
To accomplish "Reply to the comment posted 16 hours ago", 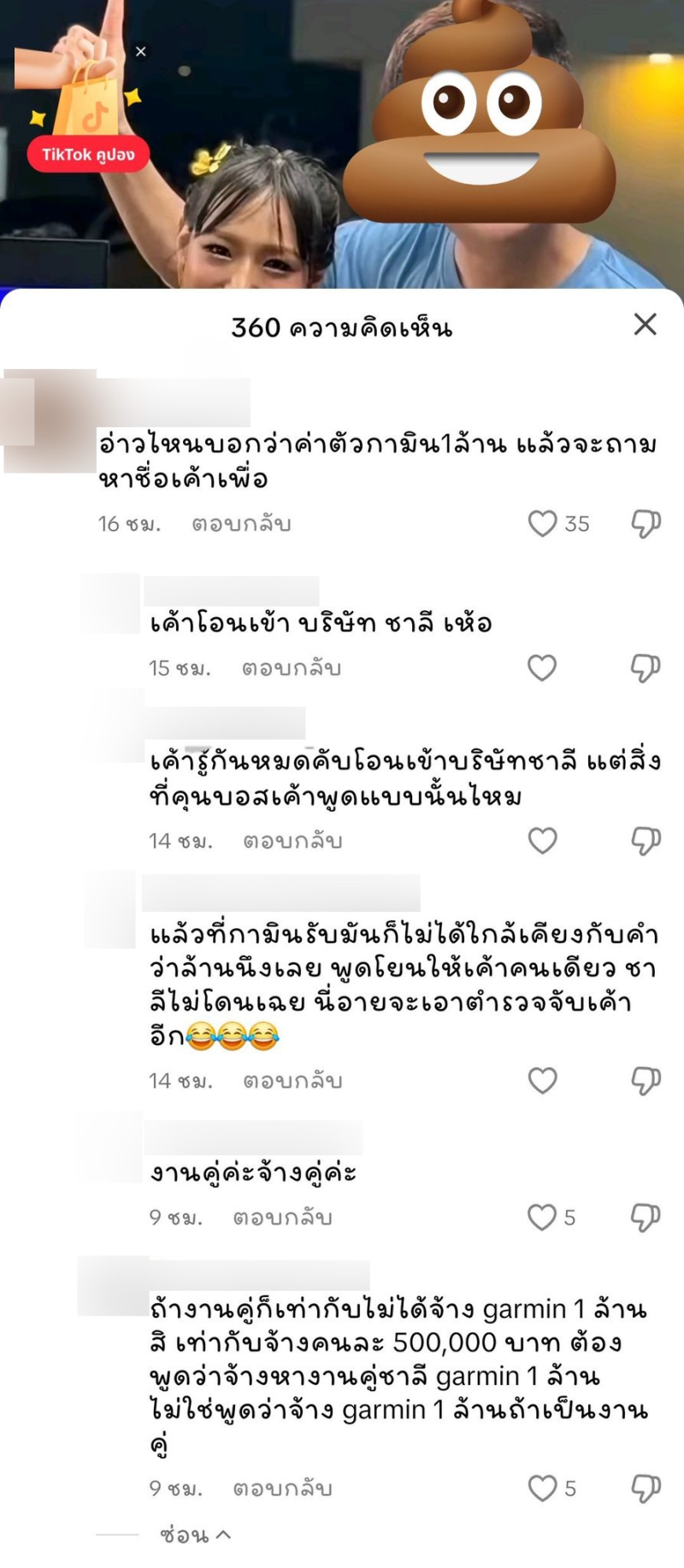I will point(241,523).
